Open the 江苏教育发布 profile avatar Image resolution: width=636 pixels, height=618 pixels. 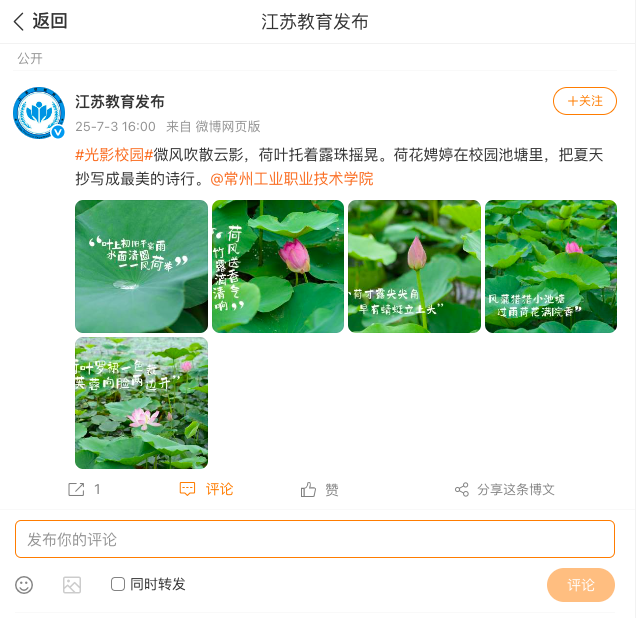39,112
